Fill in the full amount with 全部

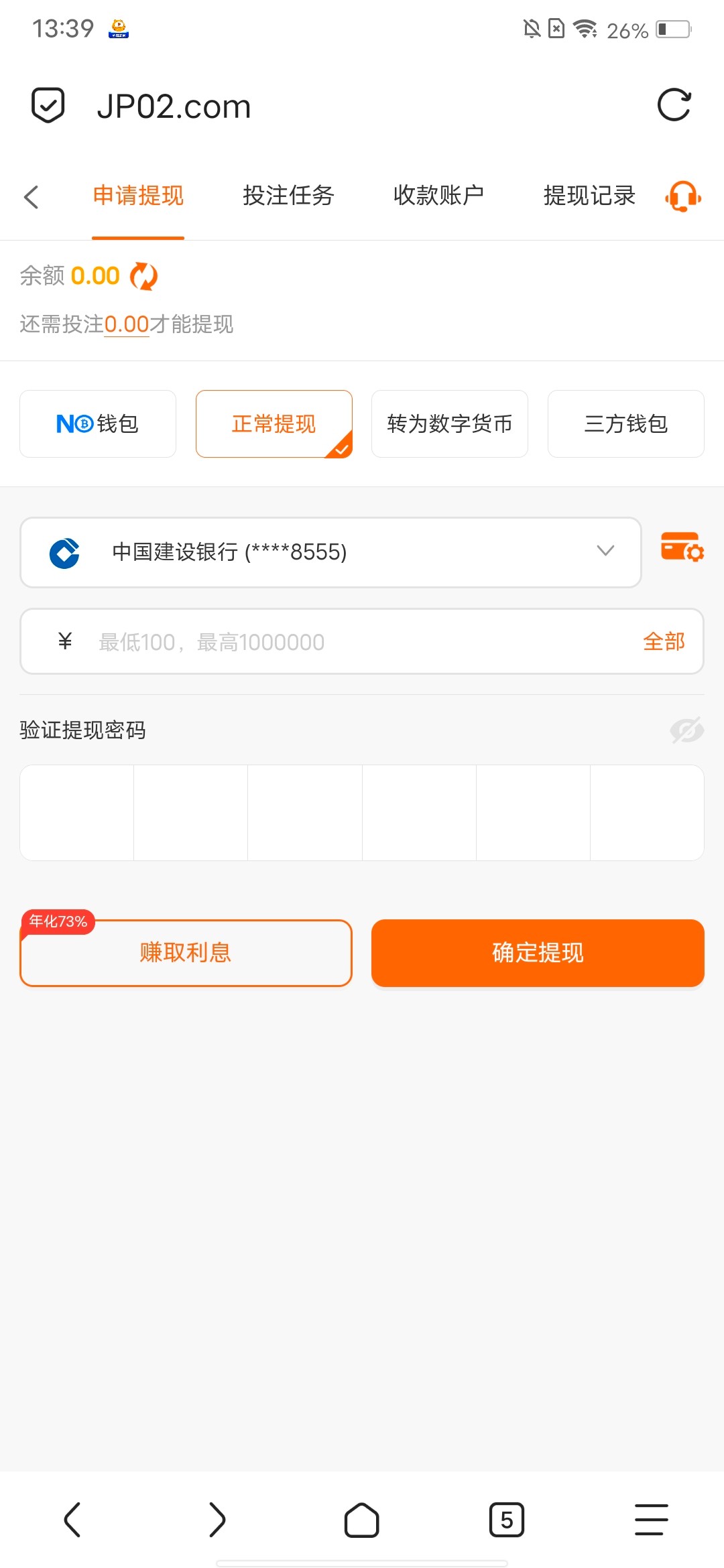click(x=664, y=641)
